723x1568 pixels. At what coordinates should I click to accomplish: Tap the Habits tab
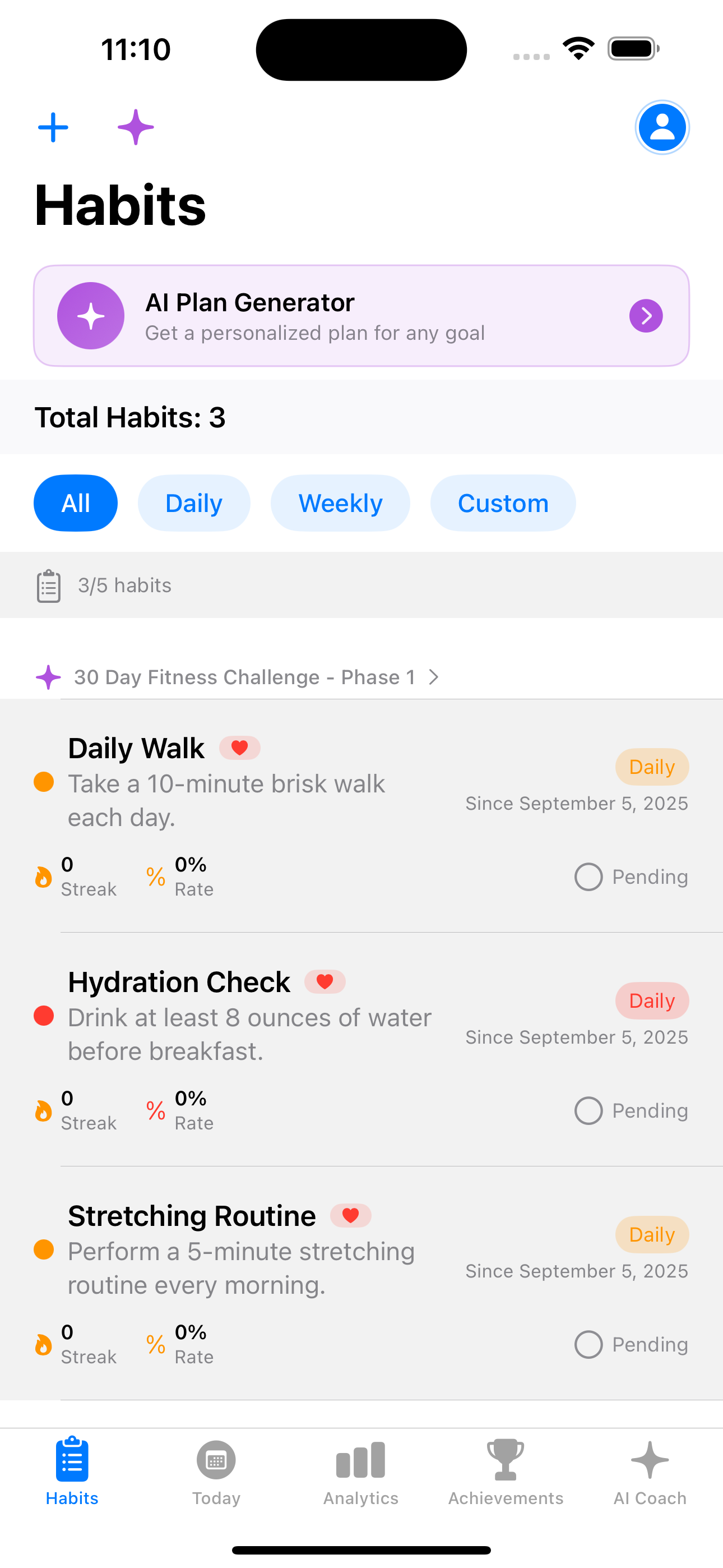72,1472
